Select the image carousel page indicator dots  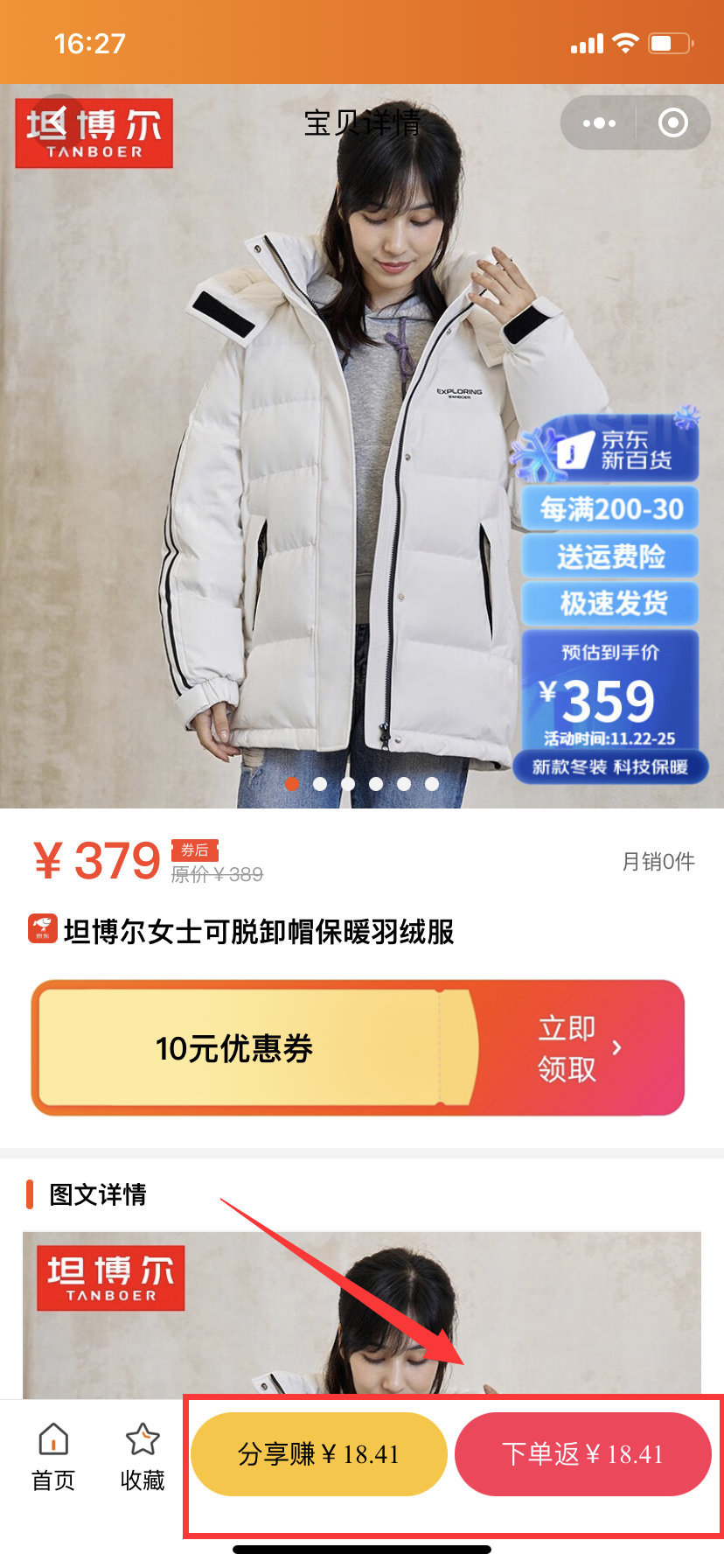click(x=362, y=784)
